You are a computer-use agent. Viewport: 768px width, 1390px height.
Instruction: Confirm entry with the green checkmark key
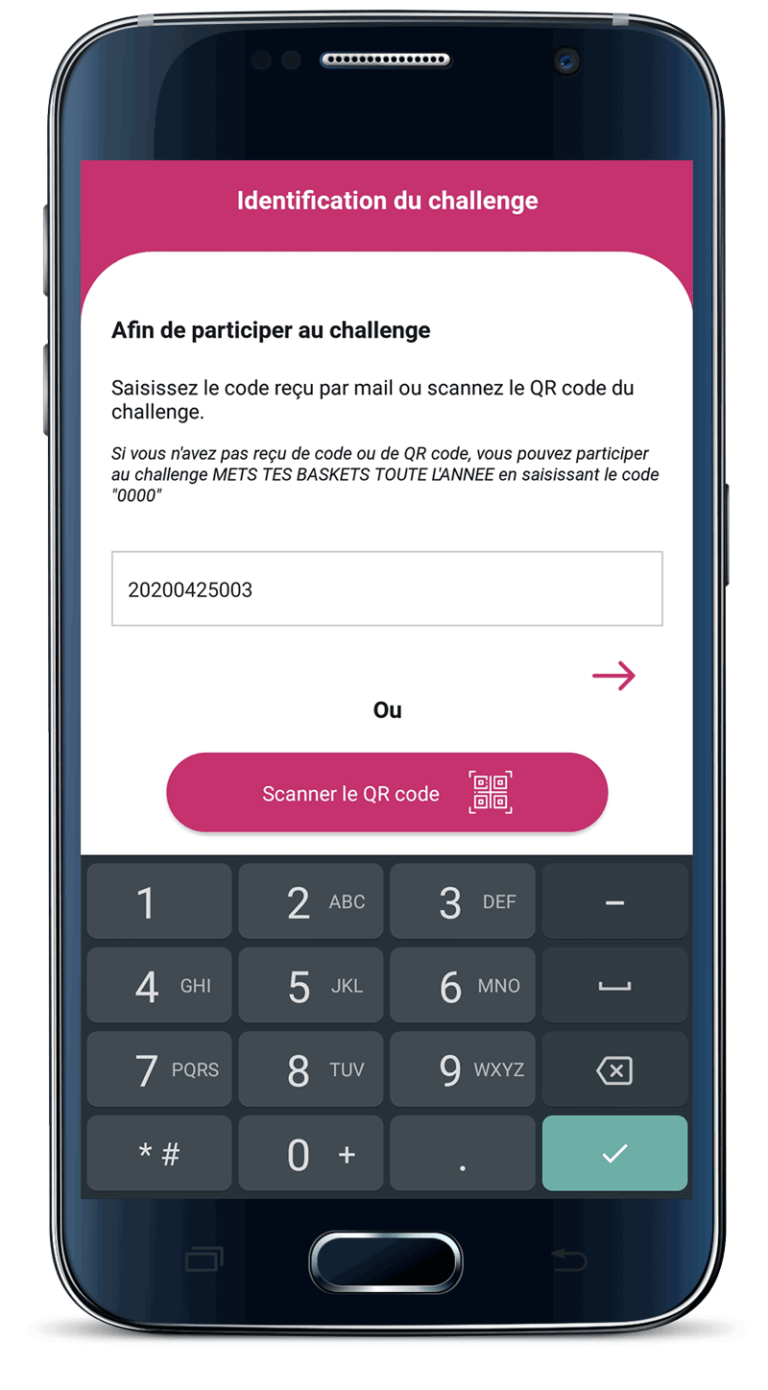(614, 1154)
